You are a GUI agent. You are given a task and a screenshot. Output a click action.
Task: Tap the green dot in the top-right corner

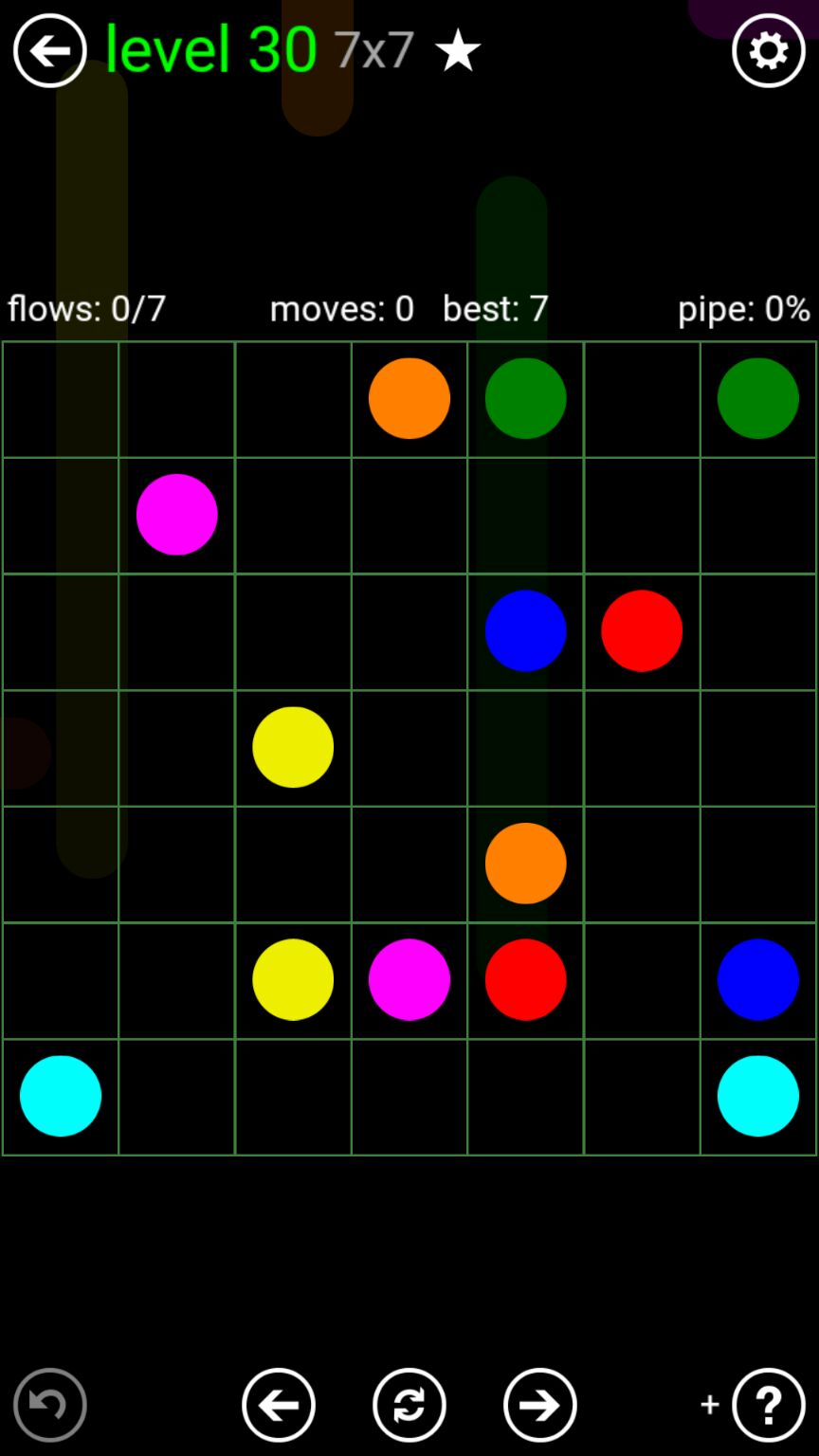tap(757, 398)
